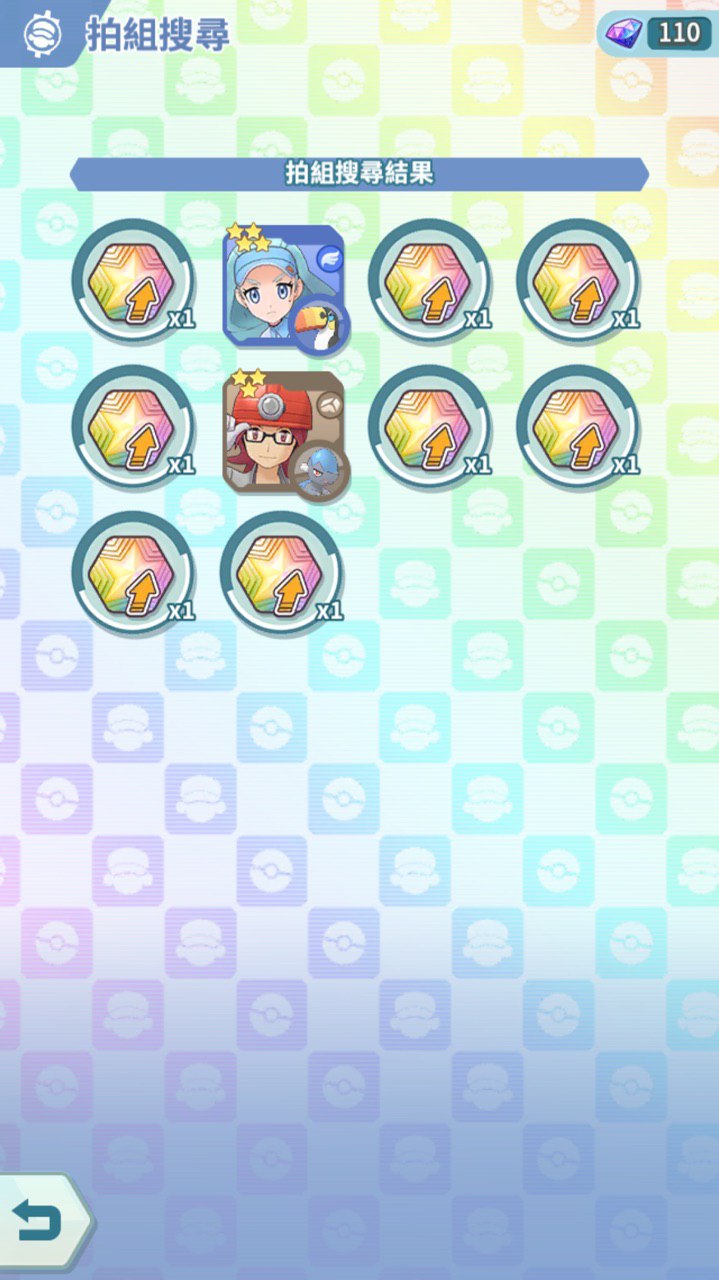Open the red-helmet trainer sync pair

pos(281,432)
